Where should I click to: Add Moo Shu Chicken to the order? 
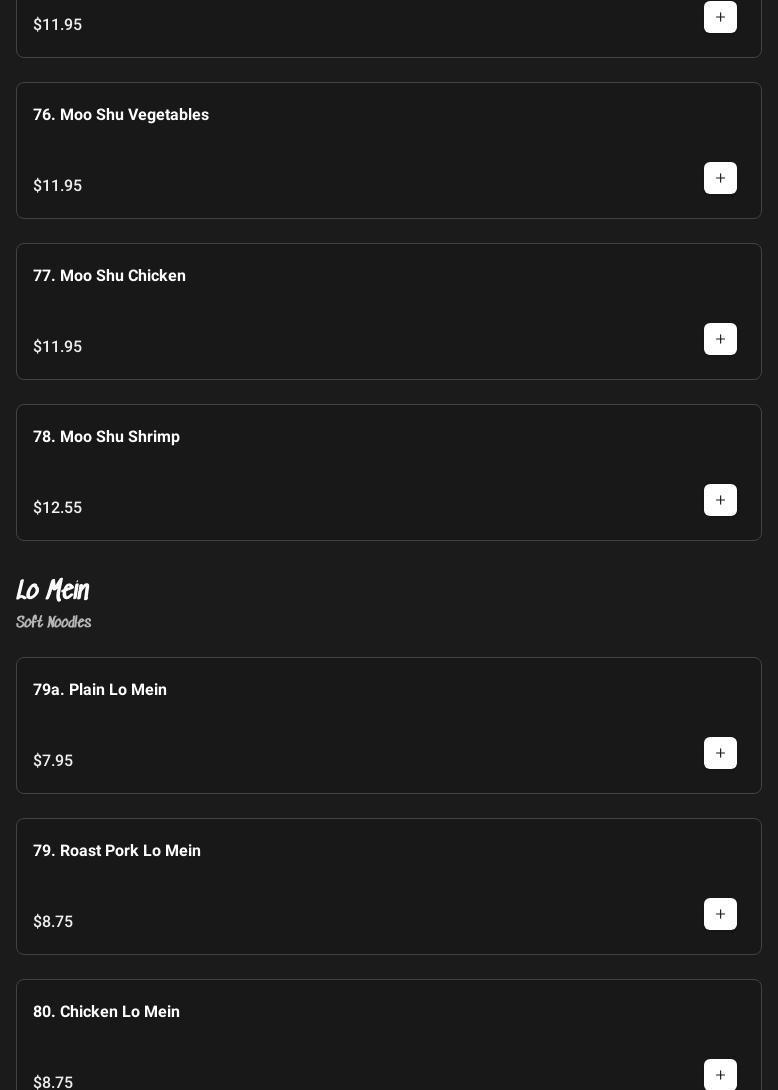[720, 339]
